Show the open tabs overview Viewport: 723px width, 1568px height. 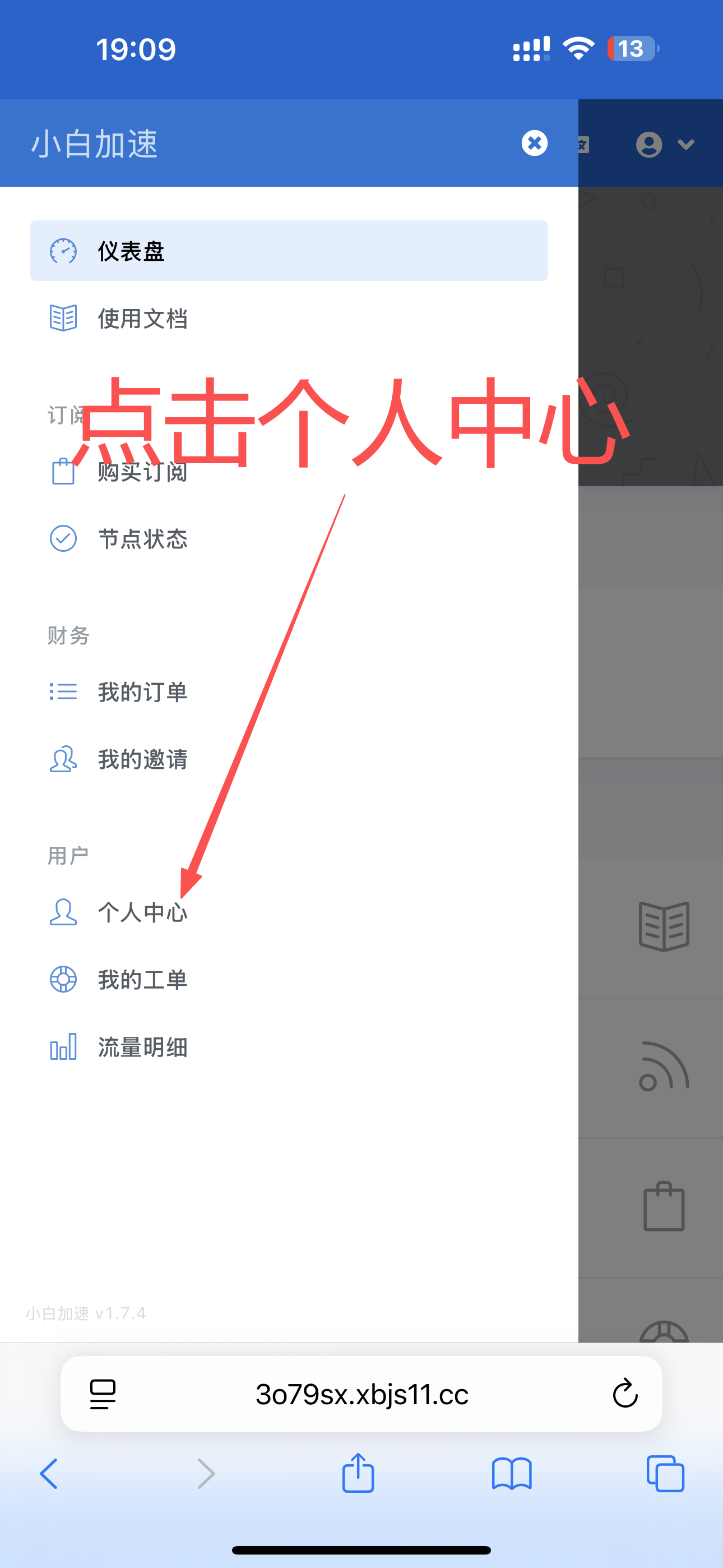(665, 1474)
